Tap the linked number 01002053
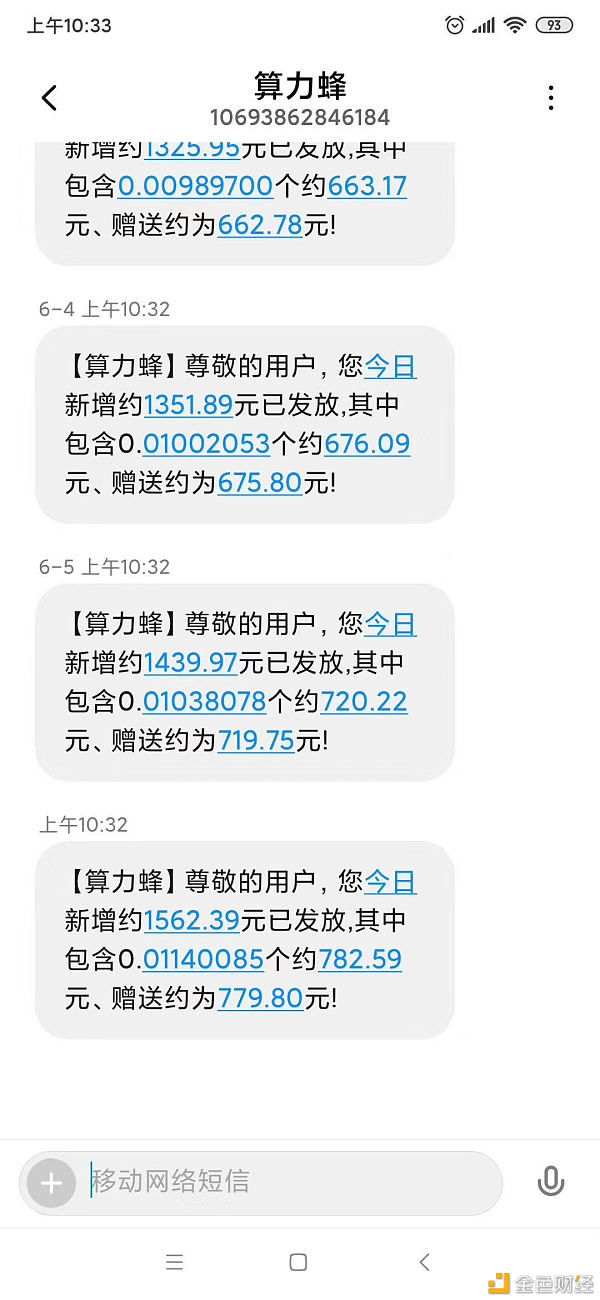The height and width of the screenshot is (1300, 600). click(206, 444)
